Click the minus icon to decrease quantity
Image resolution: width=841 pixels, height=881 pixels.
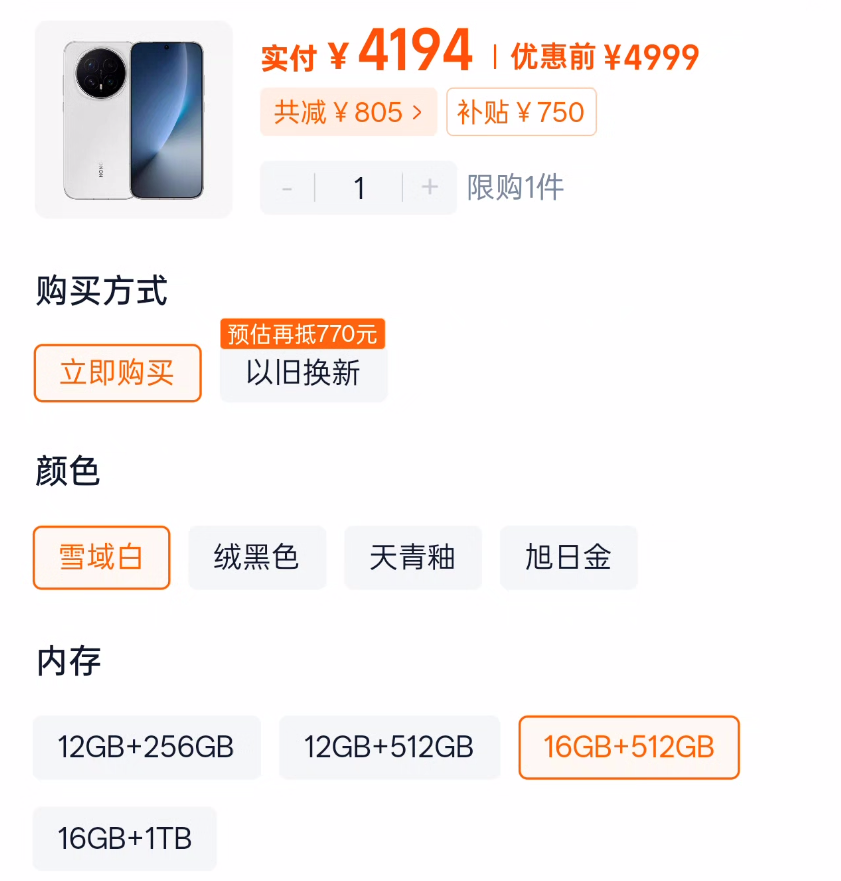(286, 188)
